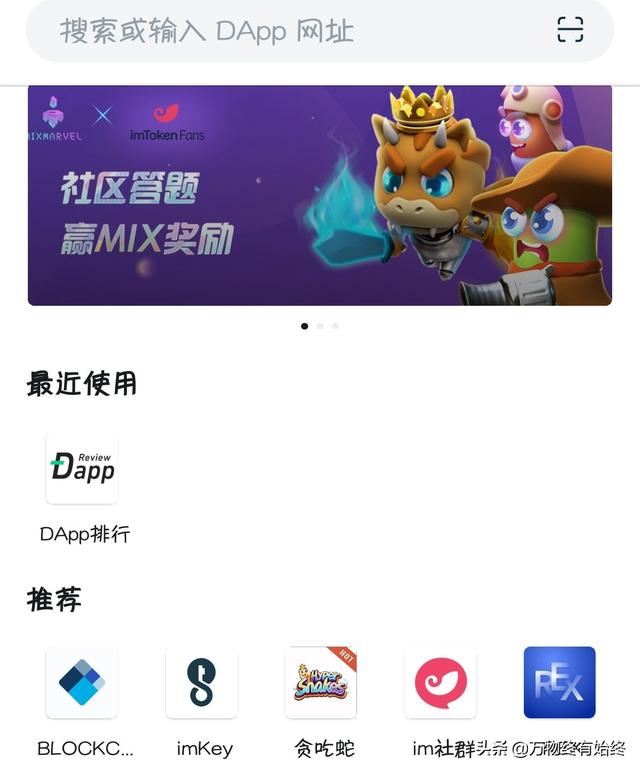Launch the BLOCKC... recommended DApp

click(82, 683)
